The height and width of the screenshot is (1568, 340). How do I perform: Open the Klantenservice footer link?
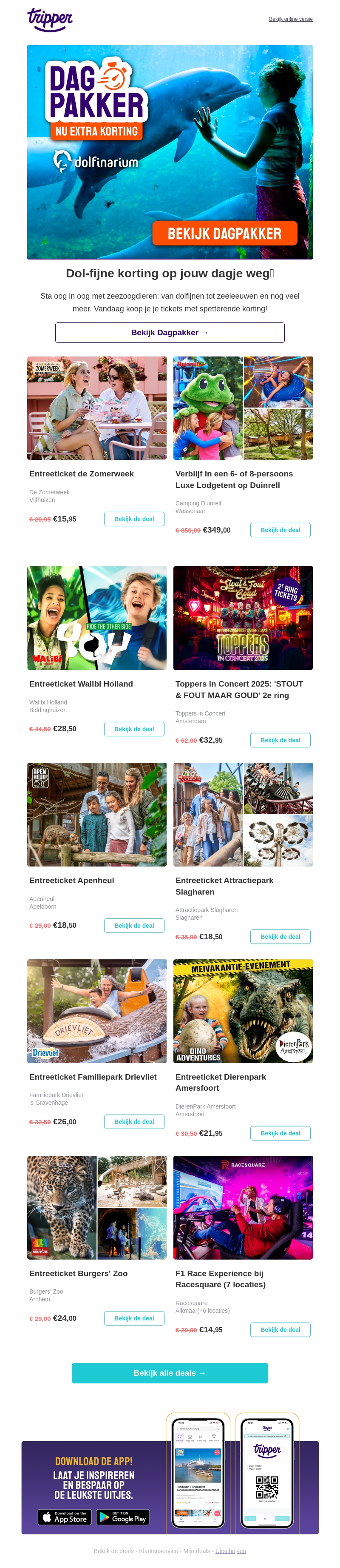(x=158, y=1551)
